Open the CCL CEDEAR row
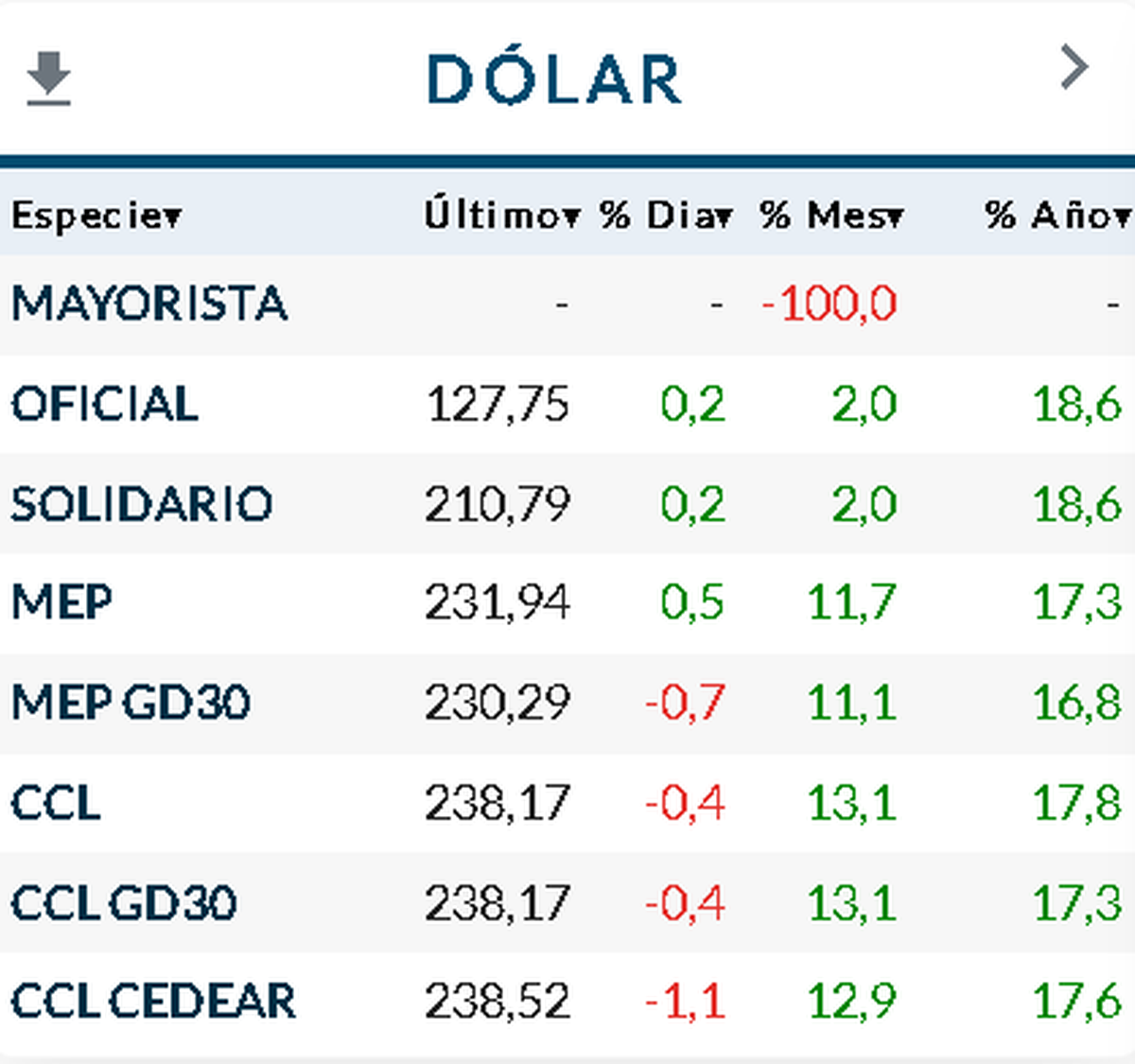Screen dimensions: 1135x1064 (153, 1002)
